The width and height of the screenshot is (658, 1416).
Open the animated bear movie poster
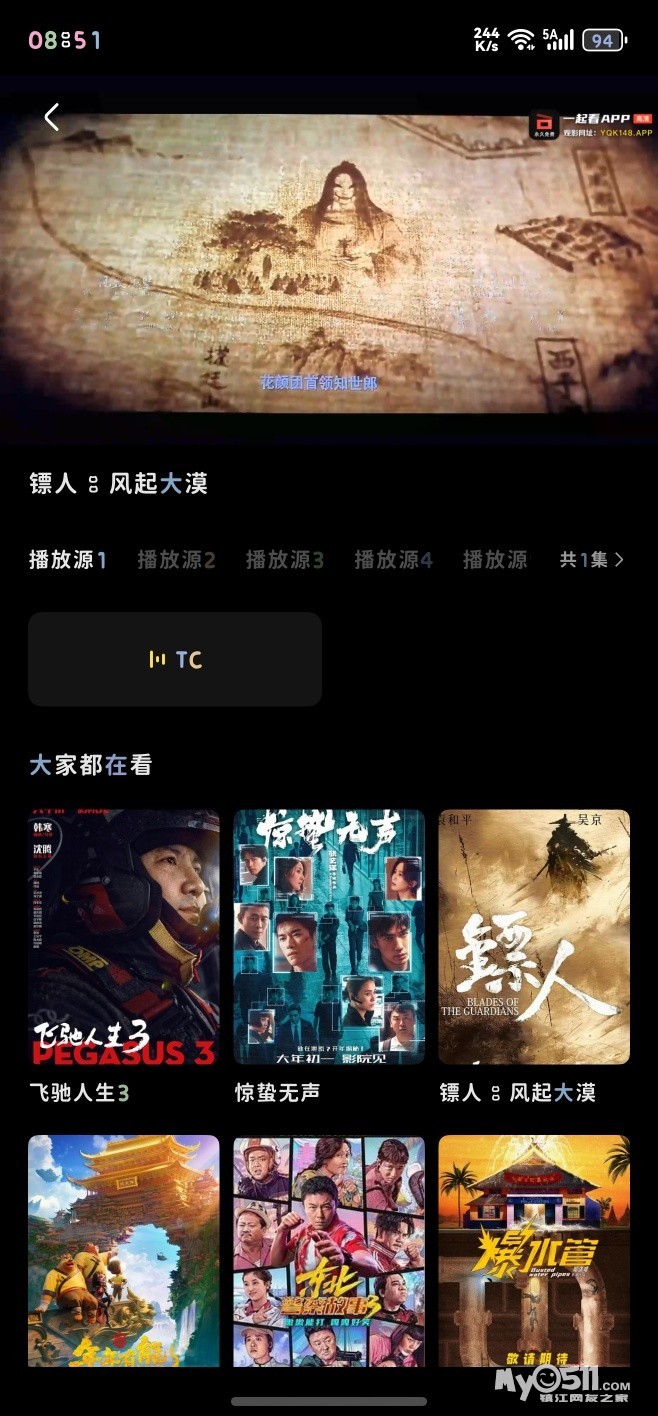(124, 1250)
